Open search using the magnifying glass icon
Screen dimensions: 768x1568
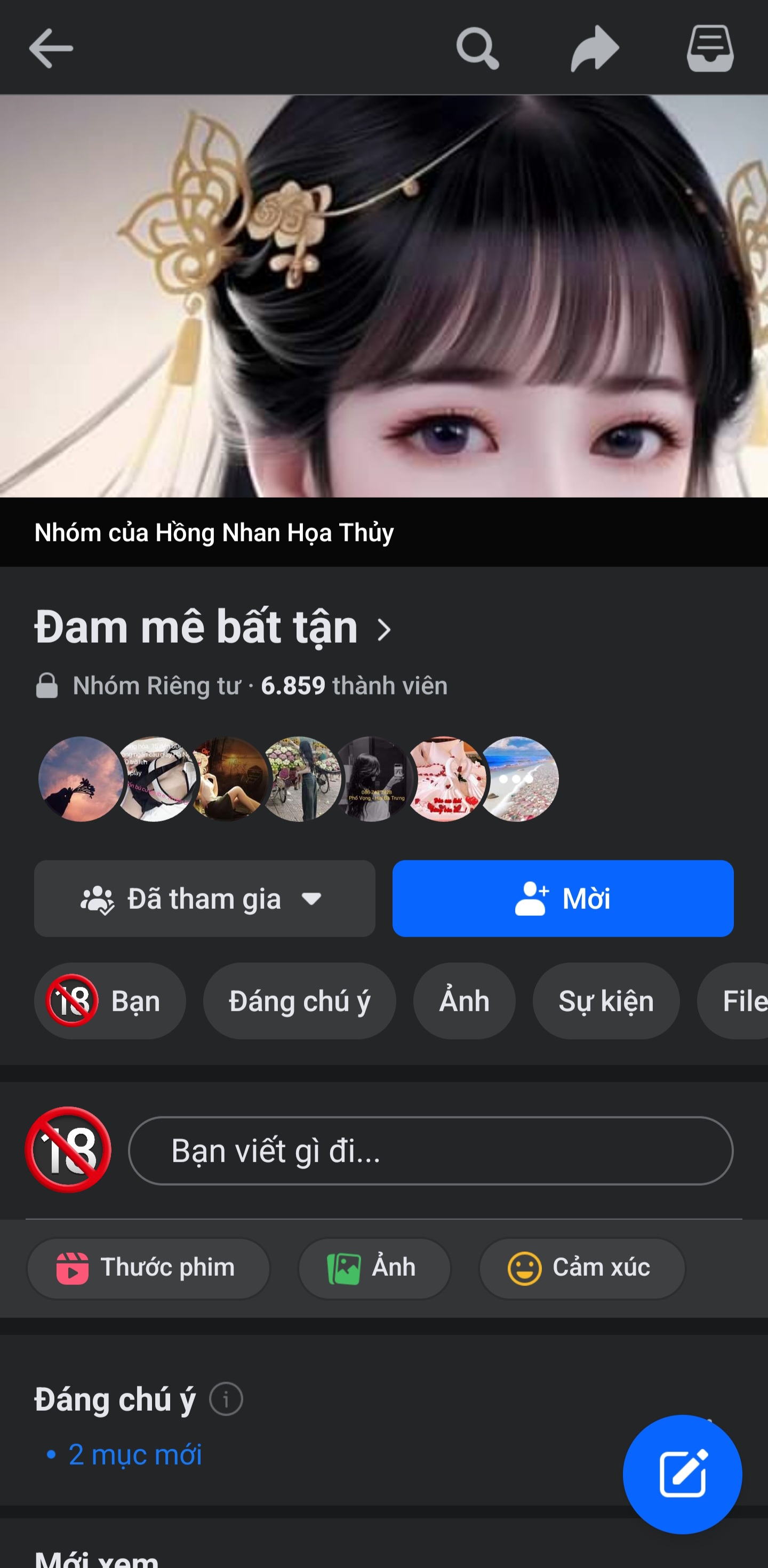(478, 47)
